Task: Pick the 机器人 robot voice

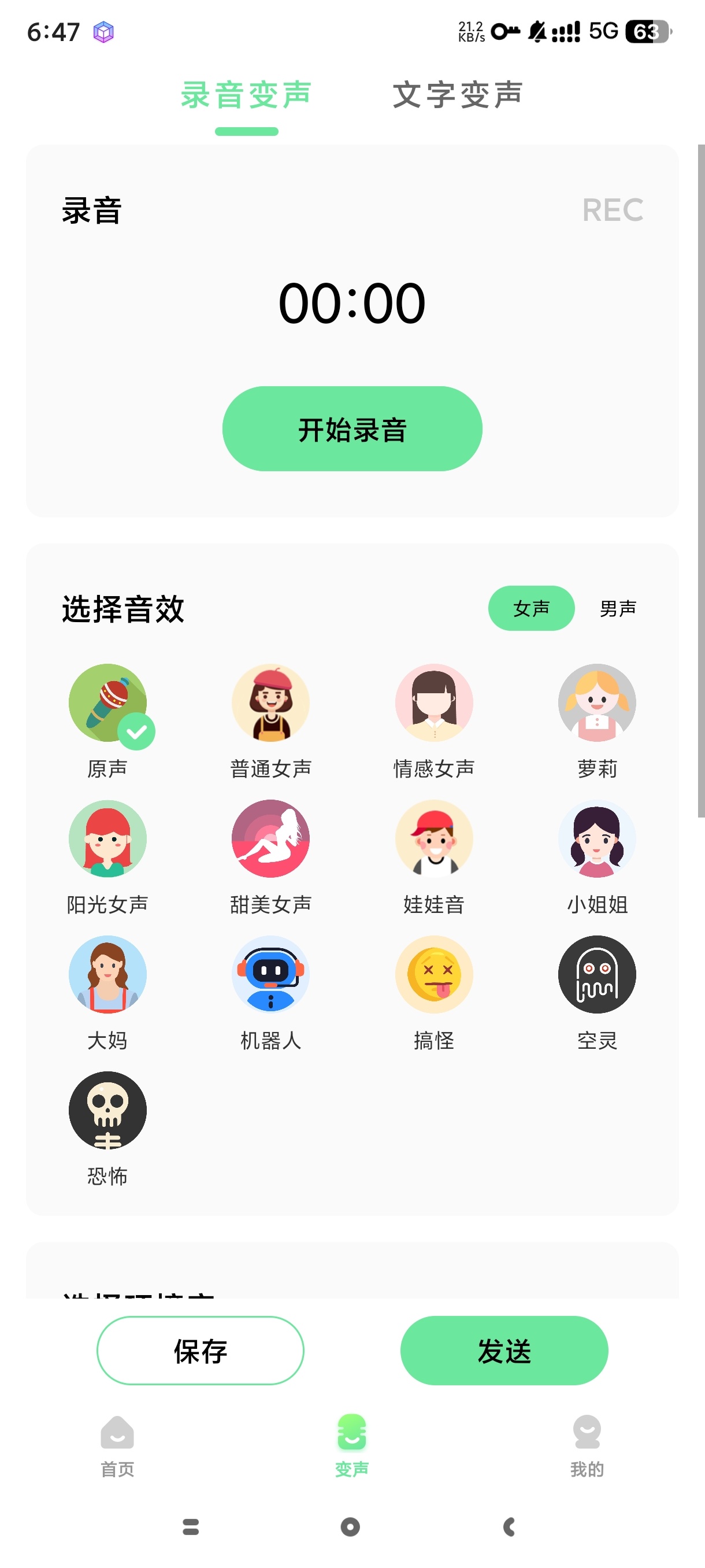Action: pos(270,975)
